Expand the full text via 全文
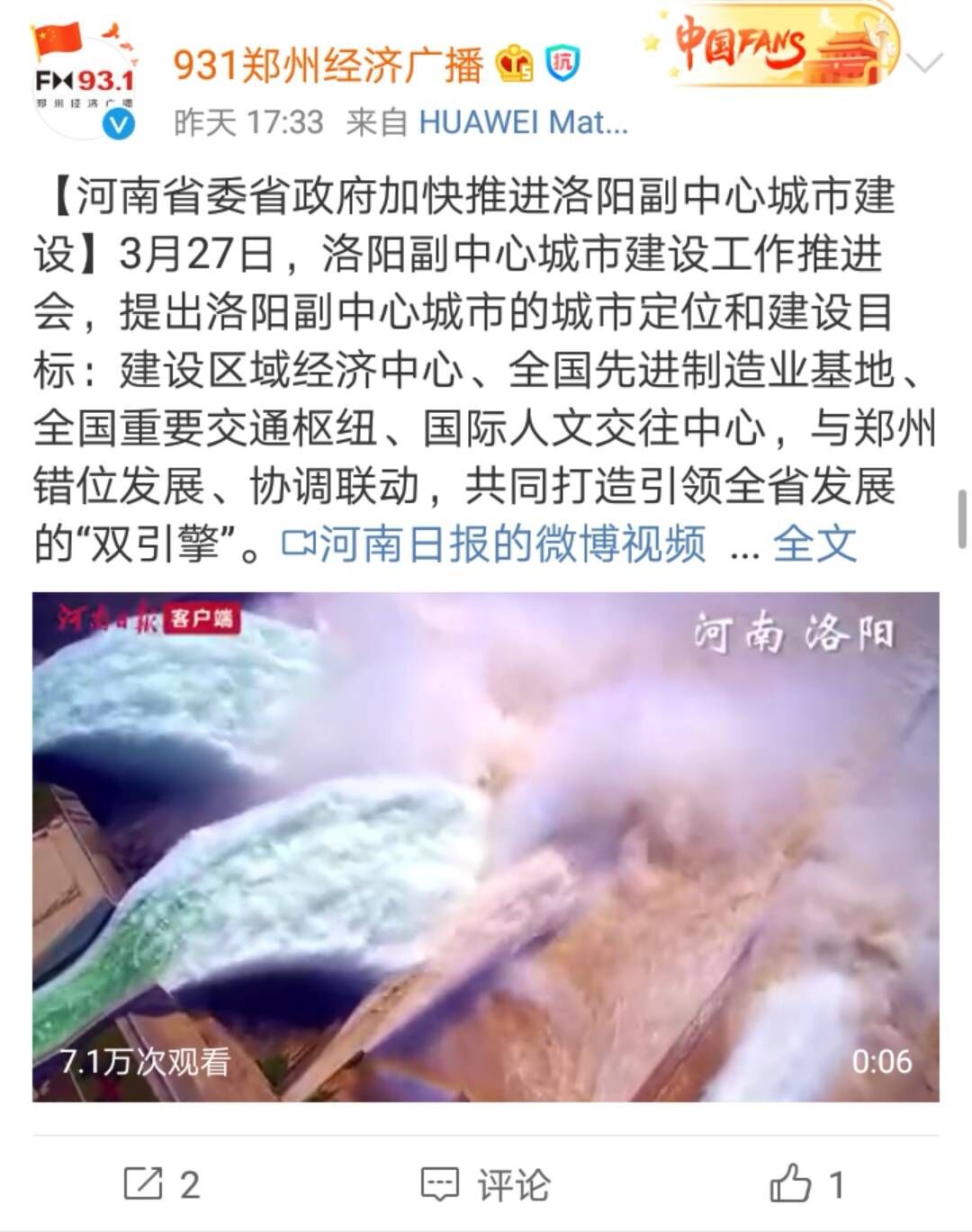The image size is (972, 1232). click(x=814, y=544)
